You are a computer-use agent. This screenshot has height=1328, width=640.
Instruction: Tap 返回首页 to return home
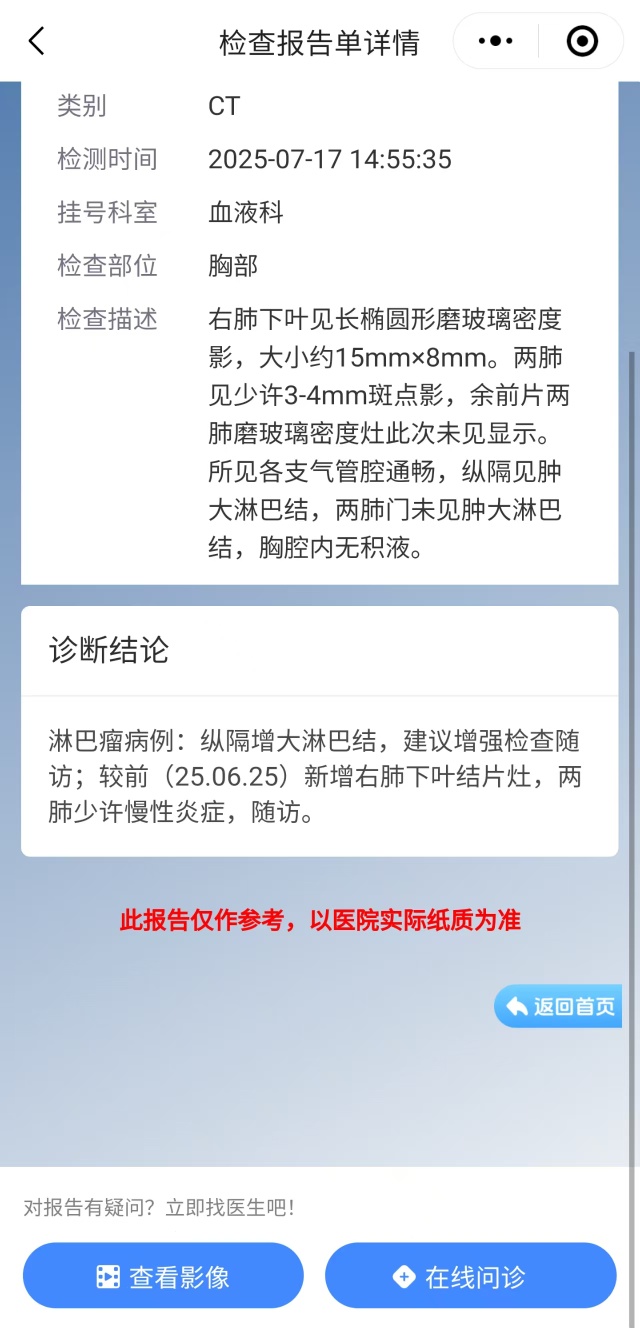click(x=558, y=1006)
